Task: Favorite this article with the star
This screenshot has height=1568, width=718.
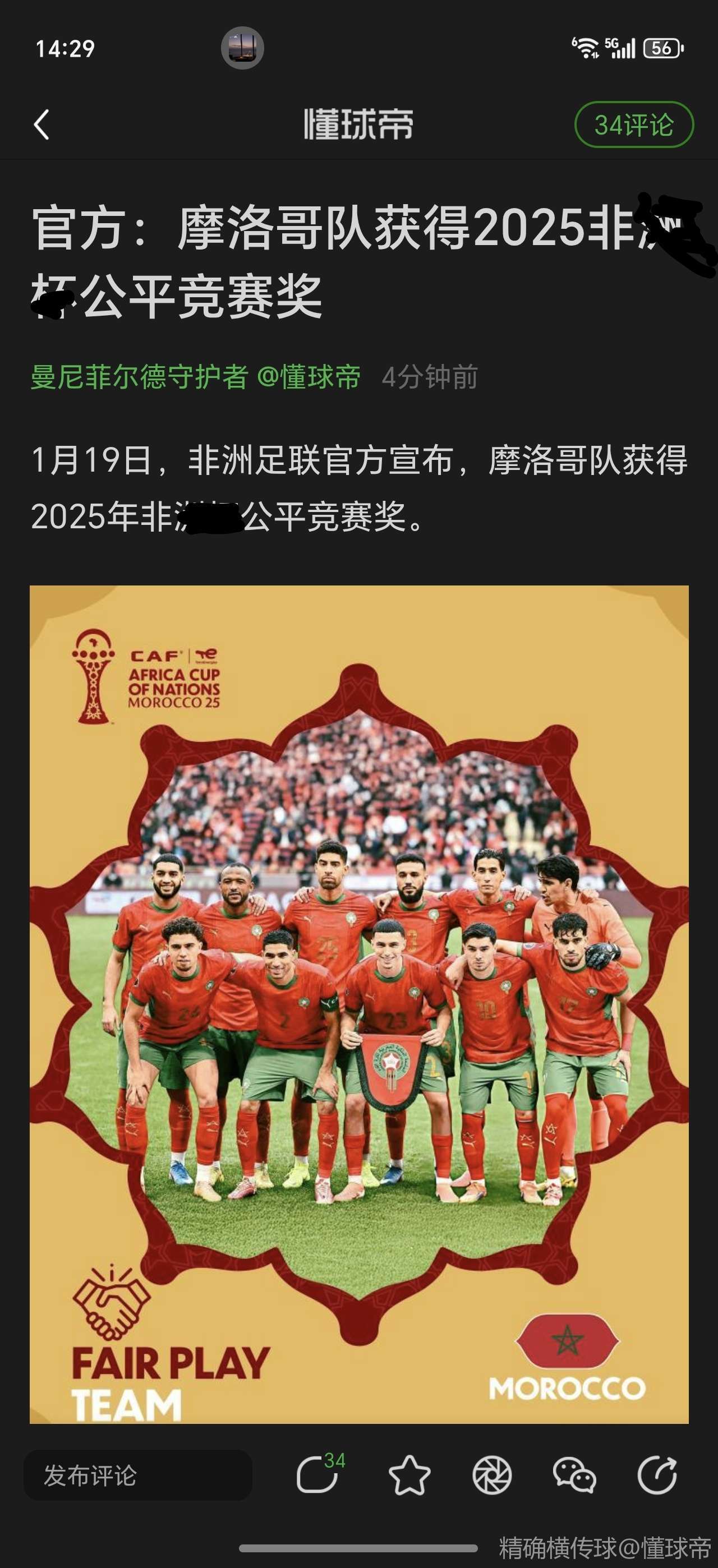Action: [x=409, y=1475]
